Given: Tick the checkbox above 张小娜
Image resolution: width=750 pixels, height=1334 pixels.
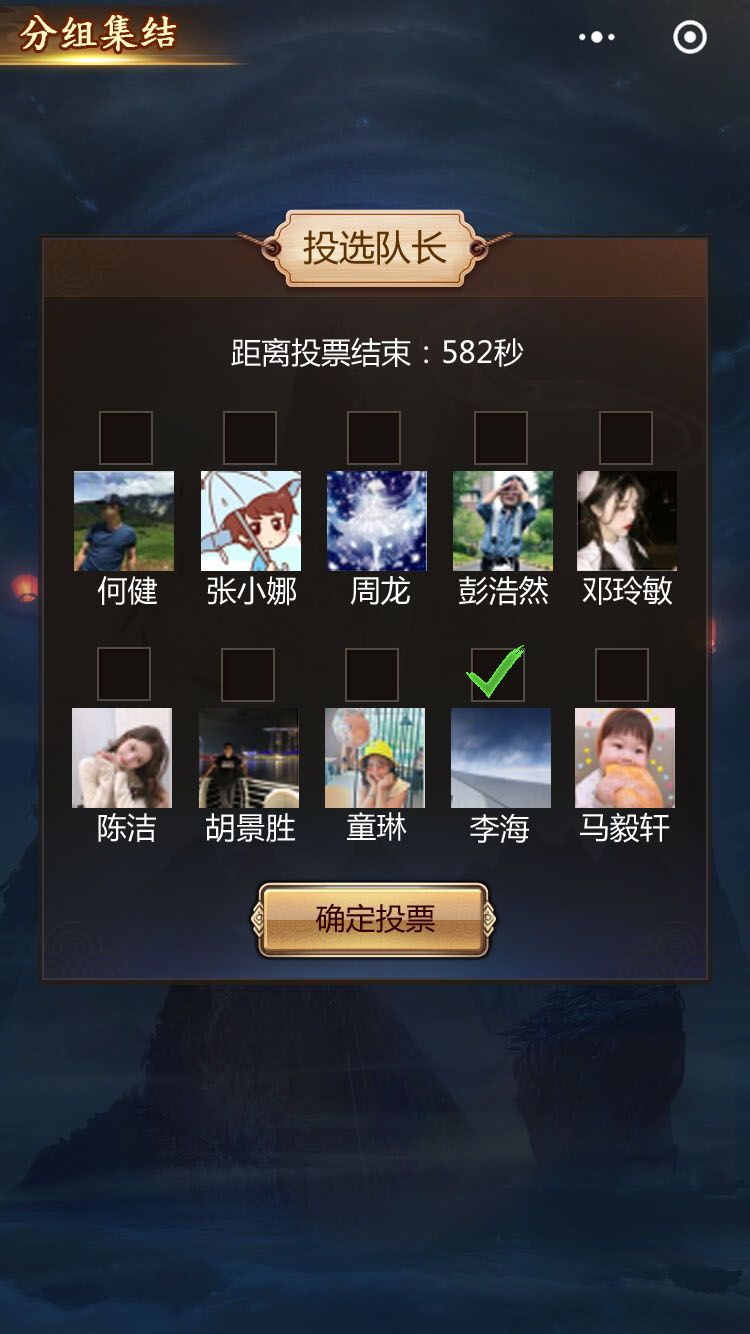Looking at the screenshot, I should pos(250,438).
